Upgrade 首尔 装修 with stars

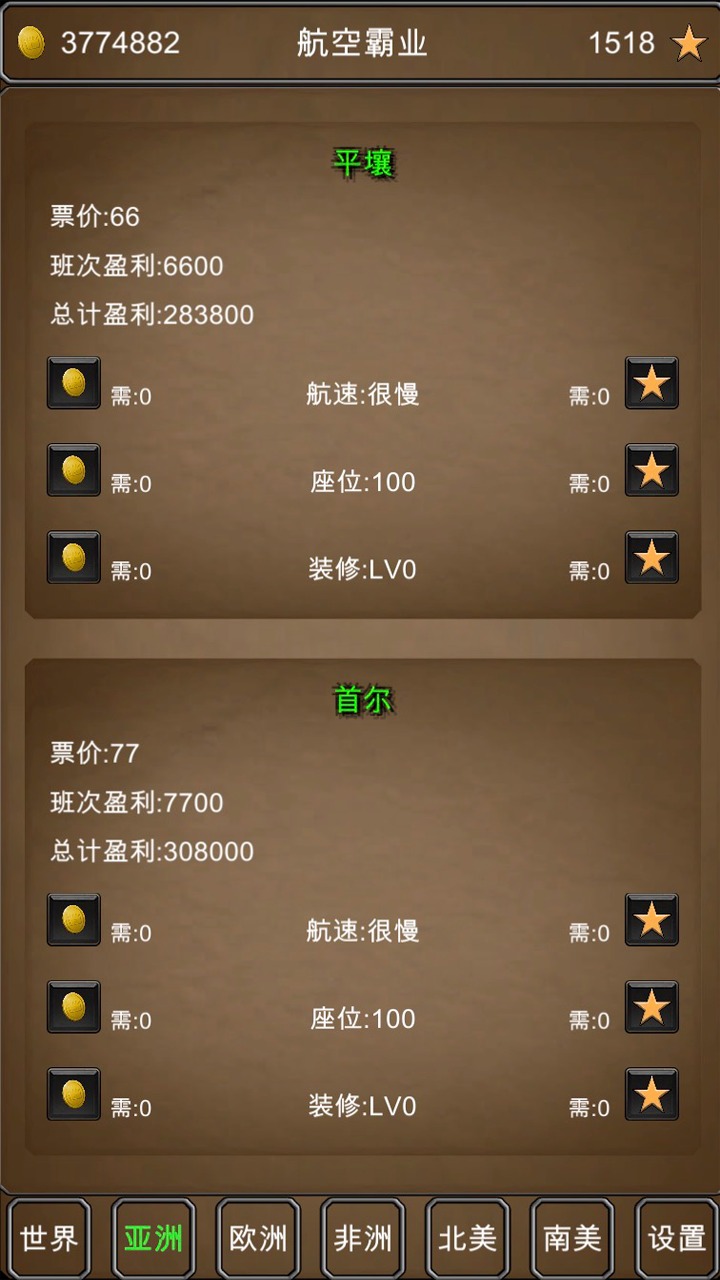click(x=652, y=1094)
